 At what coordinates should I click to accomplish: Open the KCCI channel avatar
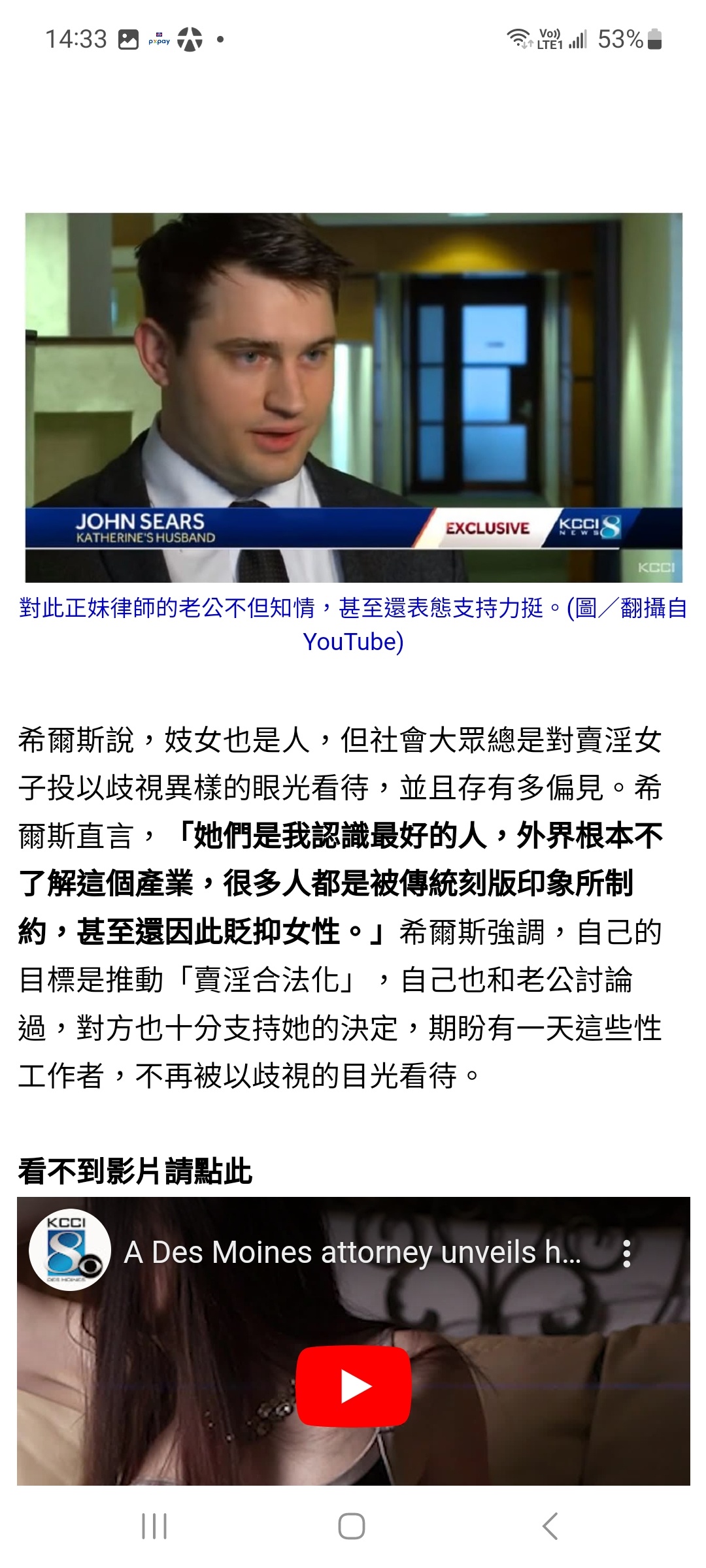point(69,1251)
